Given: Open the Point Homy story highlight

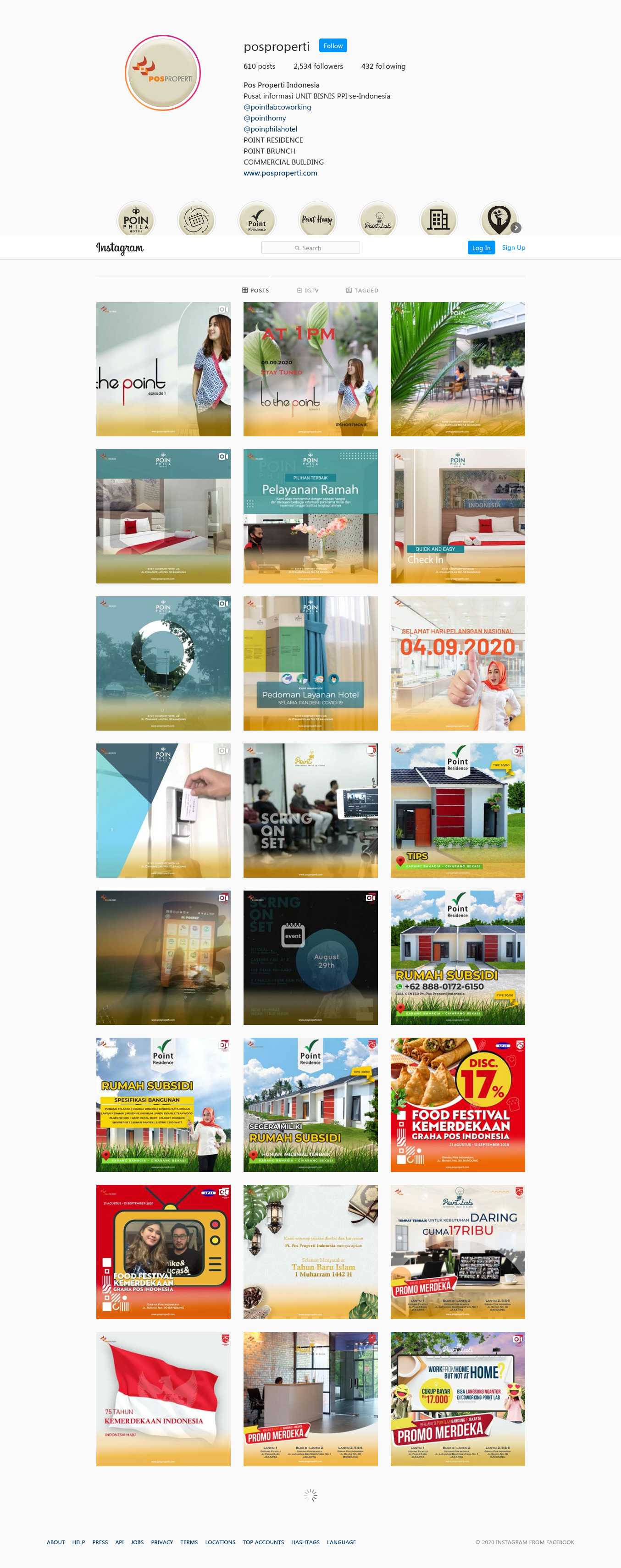Looking at the screenshot, I should click(x=317, y=220).
